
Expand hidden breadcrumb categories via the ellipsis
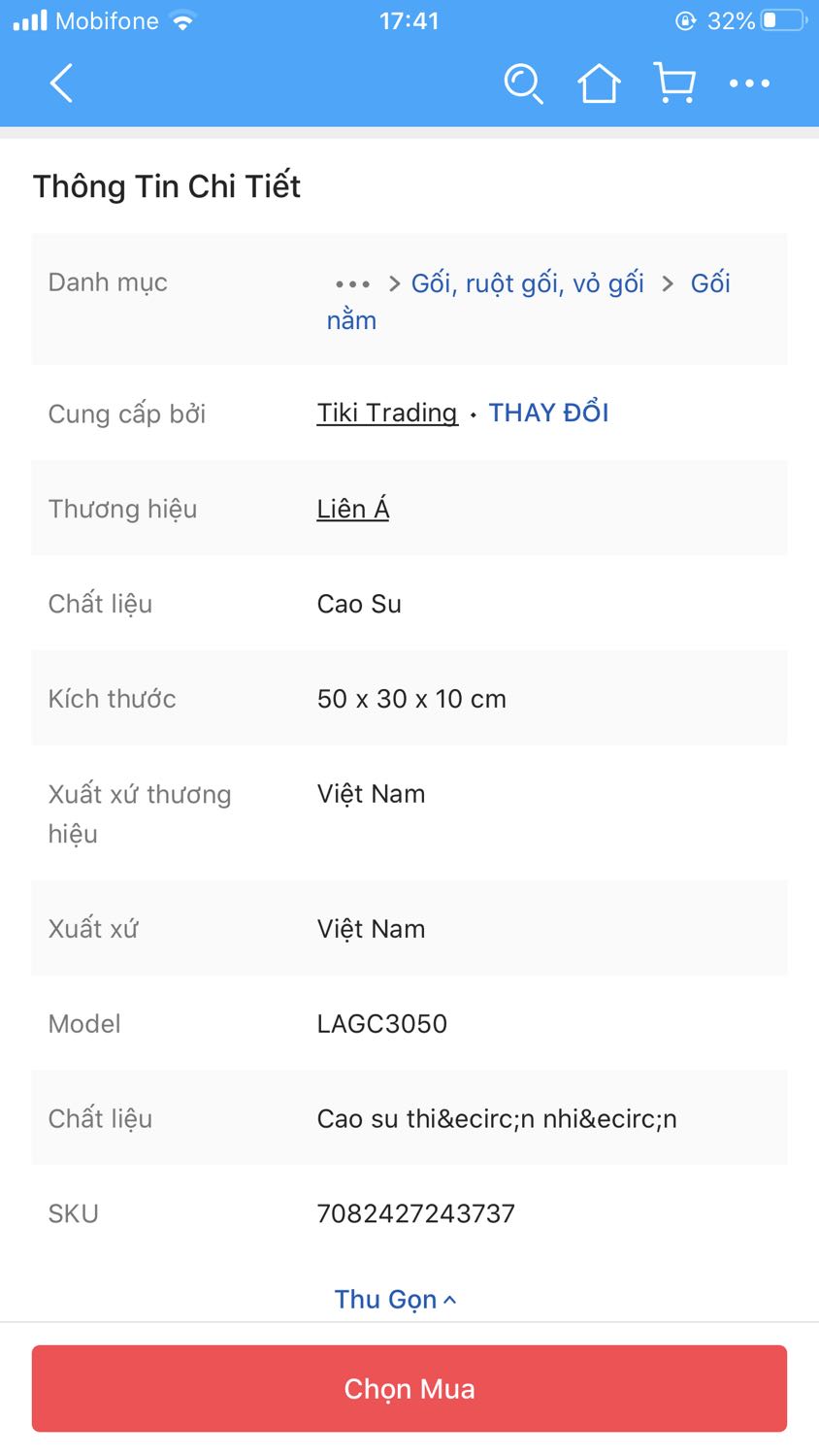click(352, 282)
